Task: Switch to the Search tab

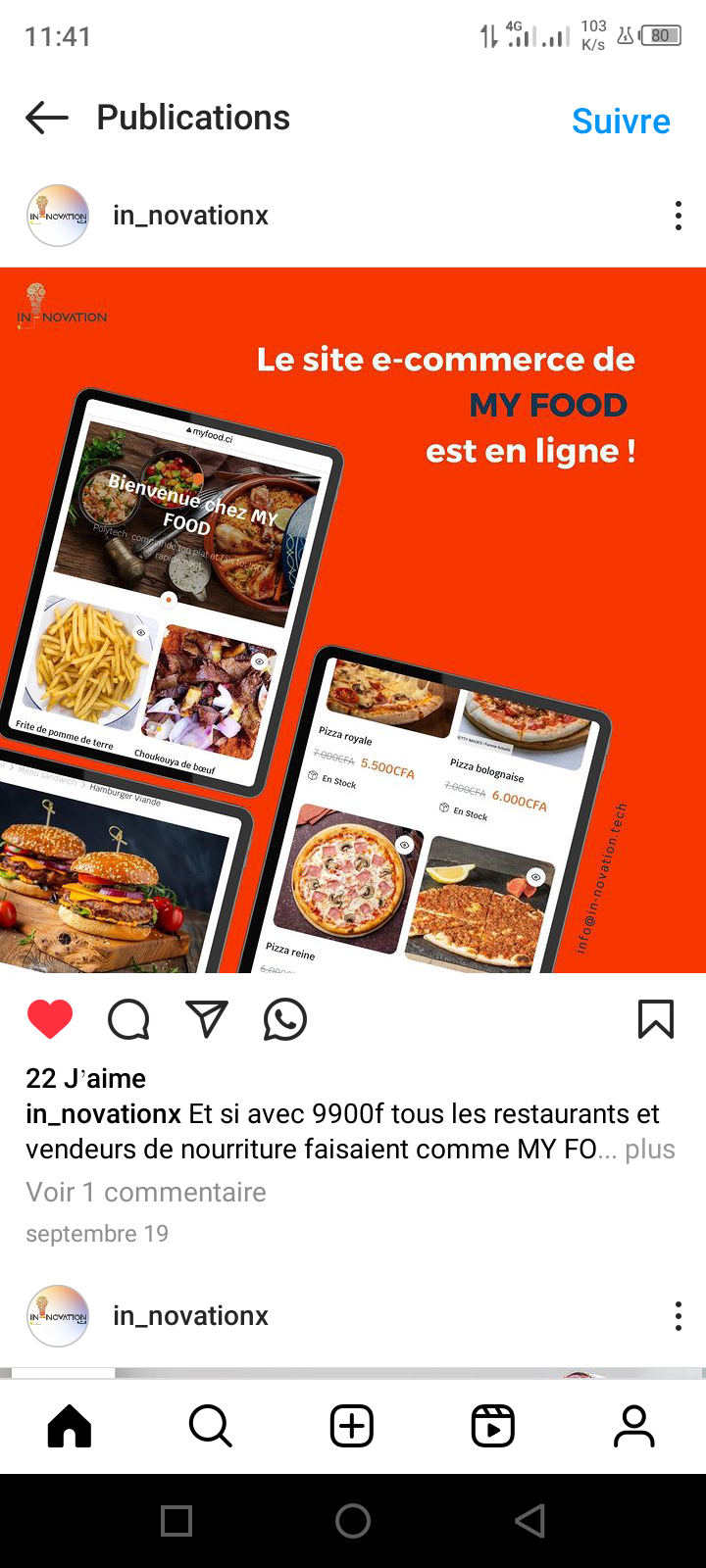Action: click(211, 1426)
